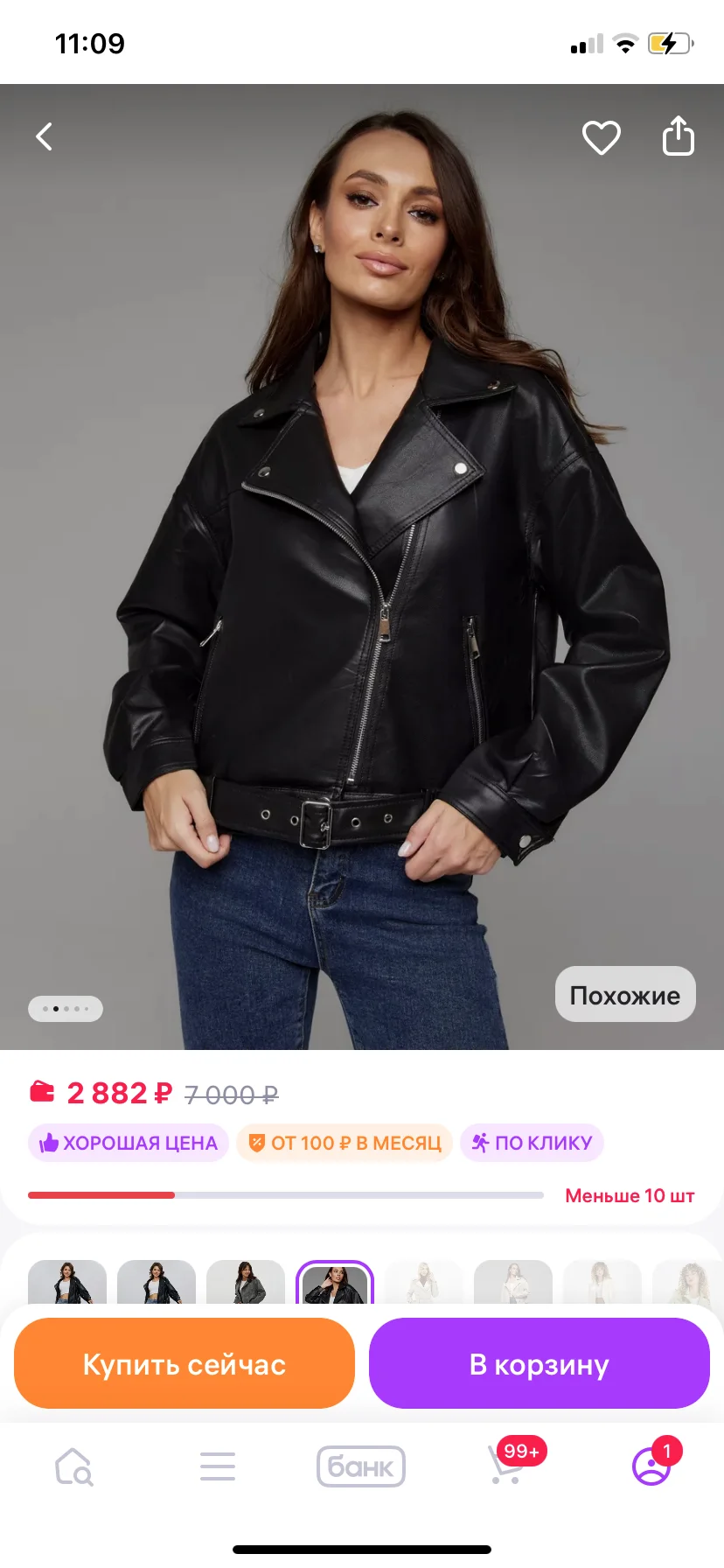
Task: Buy now with Купить сейчас
Action: pyautogui.click(x=184, y=1363)
